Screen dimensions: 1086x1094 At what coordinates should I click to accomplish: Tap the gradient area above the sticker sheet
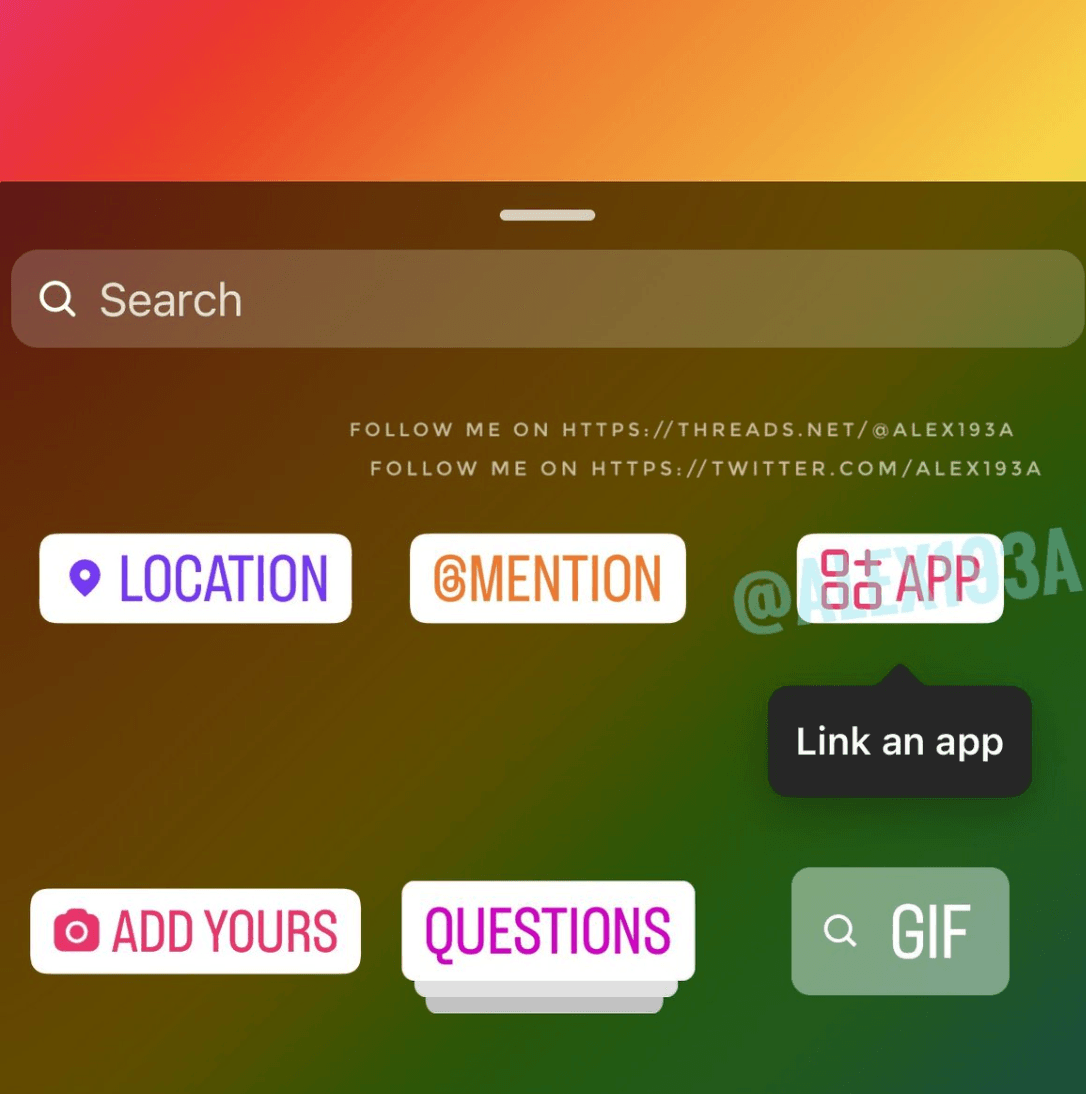tap(543, 90)
